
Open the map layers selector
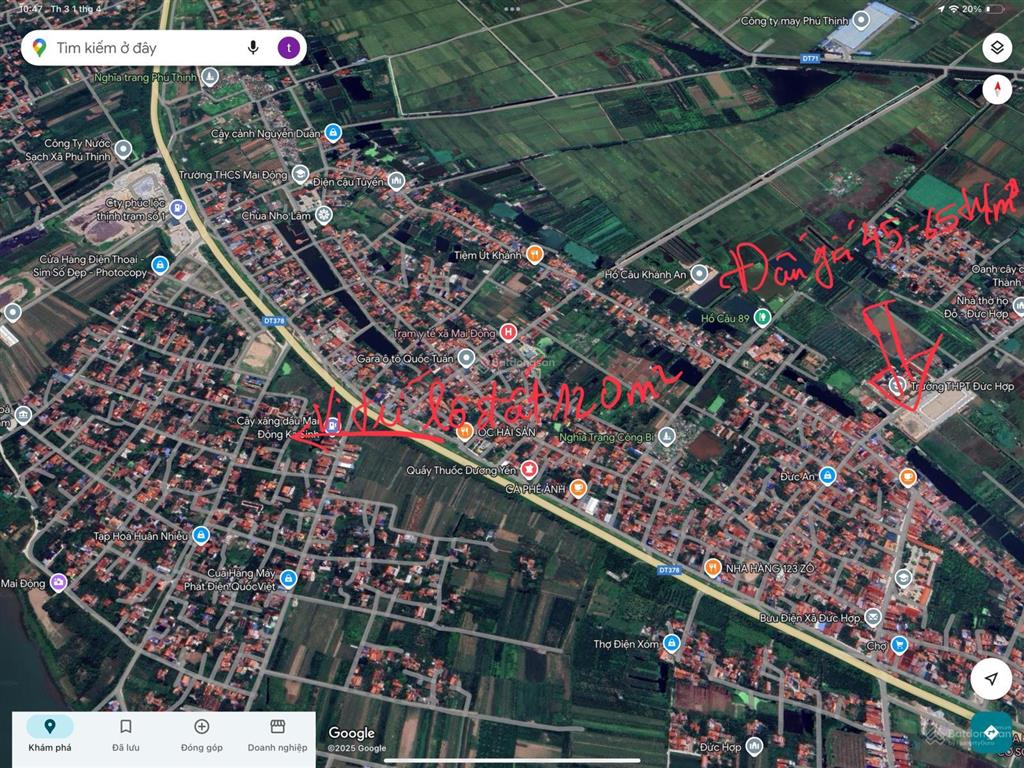tap(996, 48)
